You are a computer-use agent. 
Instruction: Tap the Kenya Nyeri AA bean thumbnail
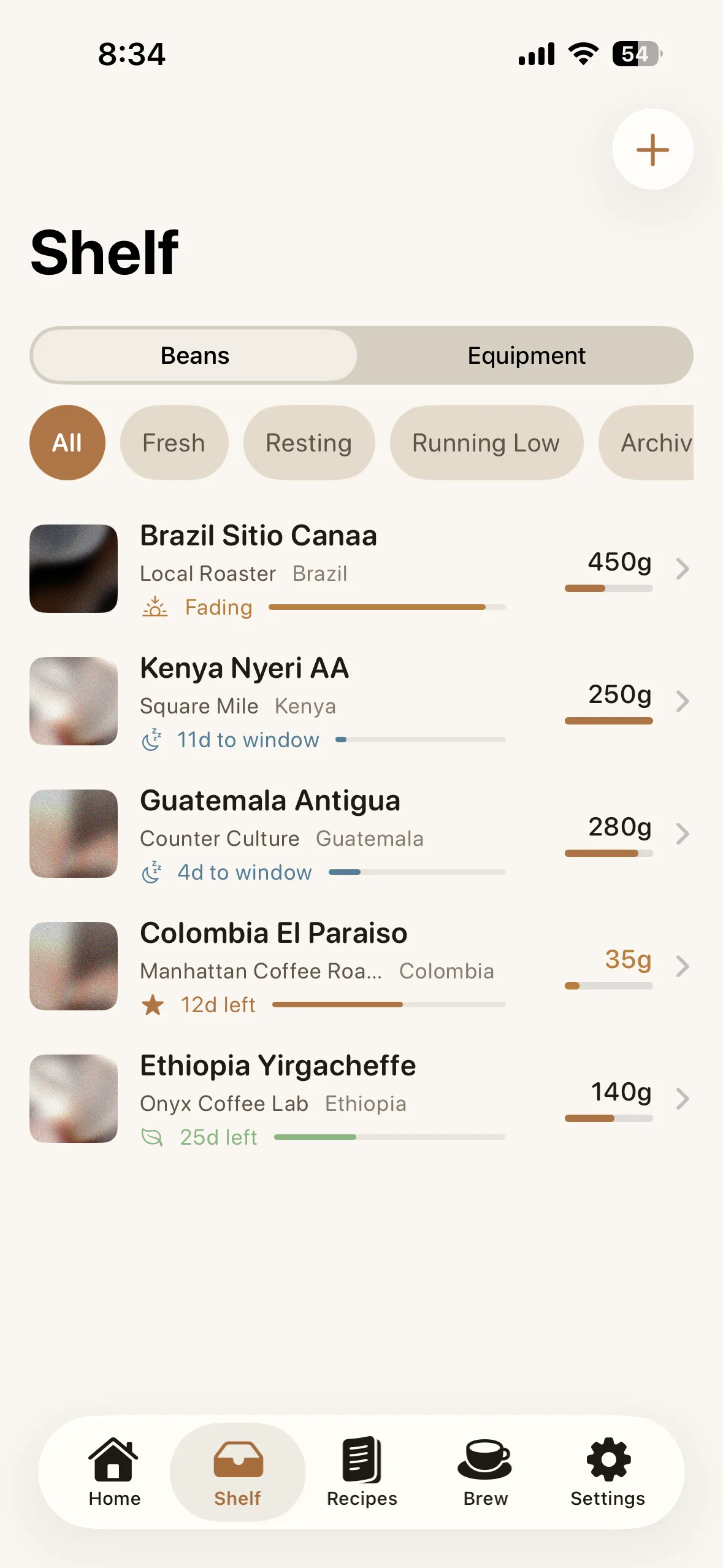(x=74, y=701)
